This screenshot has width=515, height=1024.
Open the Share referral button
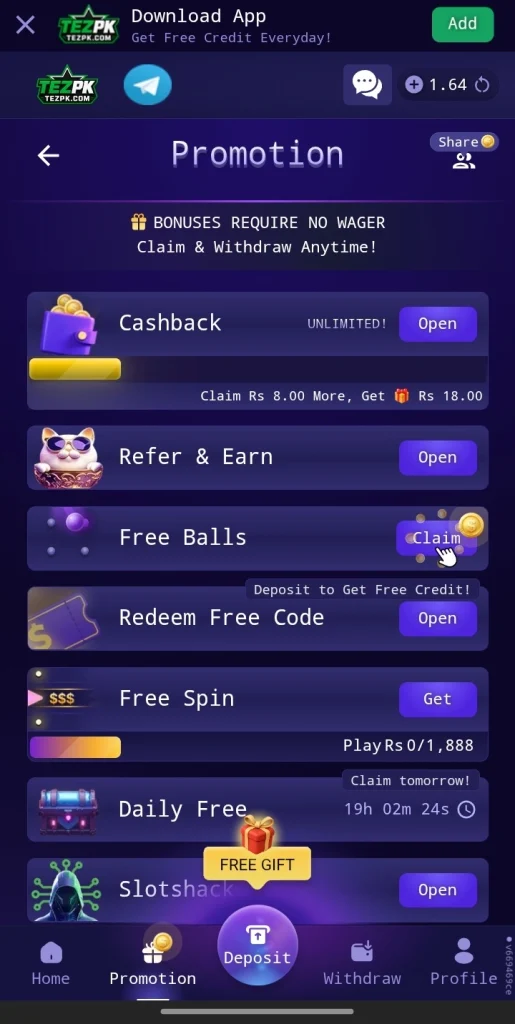coord(464,152)
